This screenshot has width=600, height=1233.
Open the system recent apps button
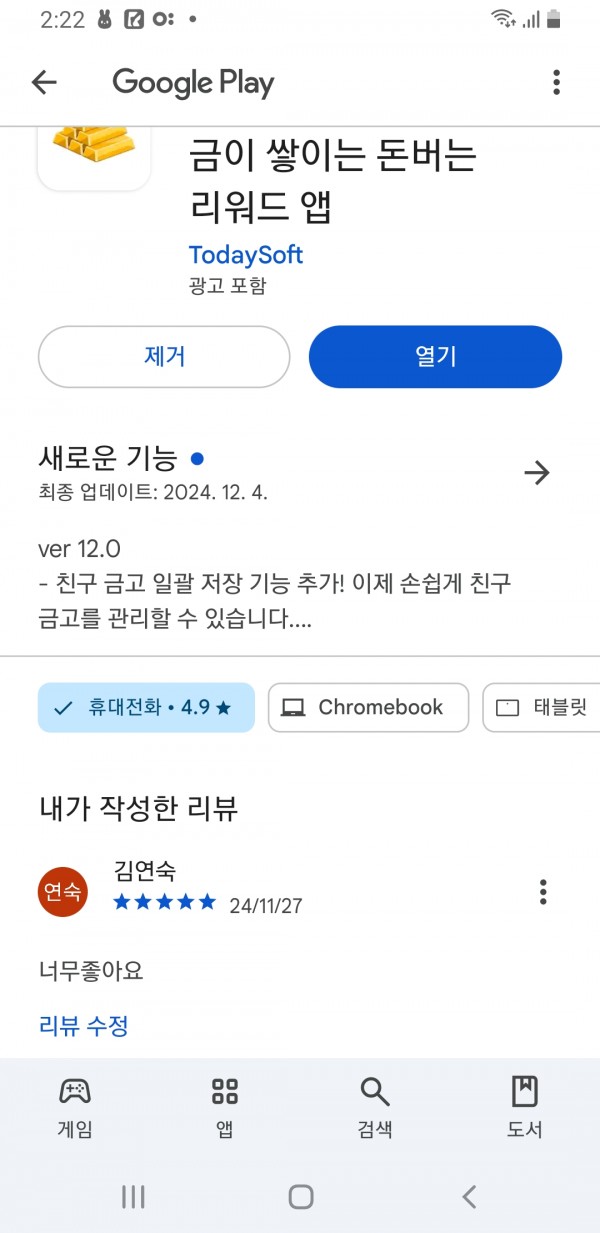click(132, 1196)
